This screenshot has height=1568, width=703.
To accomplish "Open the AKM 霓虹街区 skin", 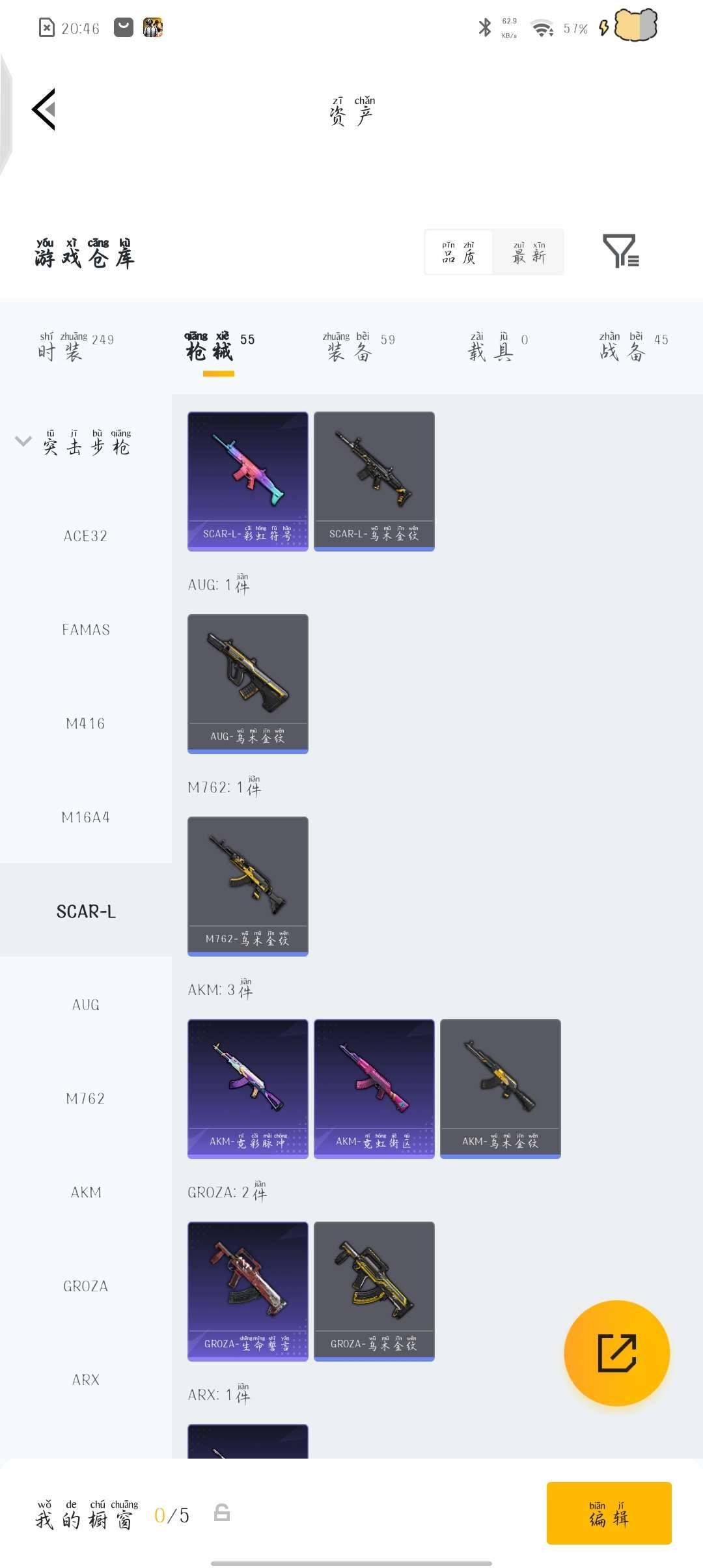I will click(374, 1088).
